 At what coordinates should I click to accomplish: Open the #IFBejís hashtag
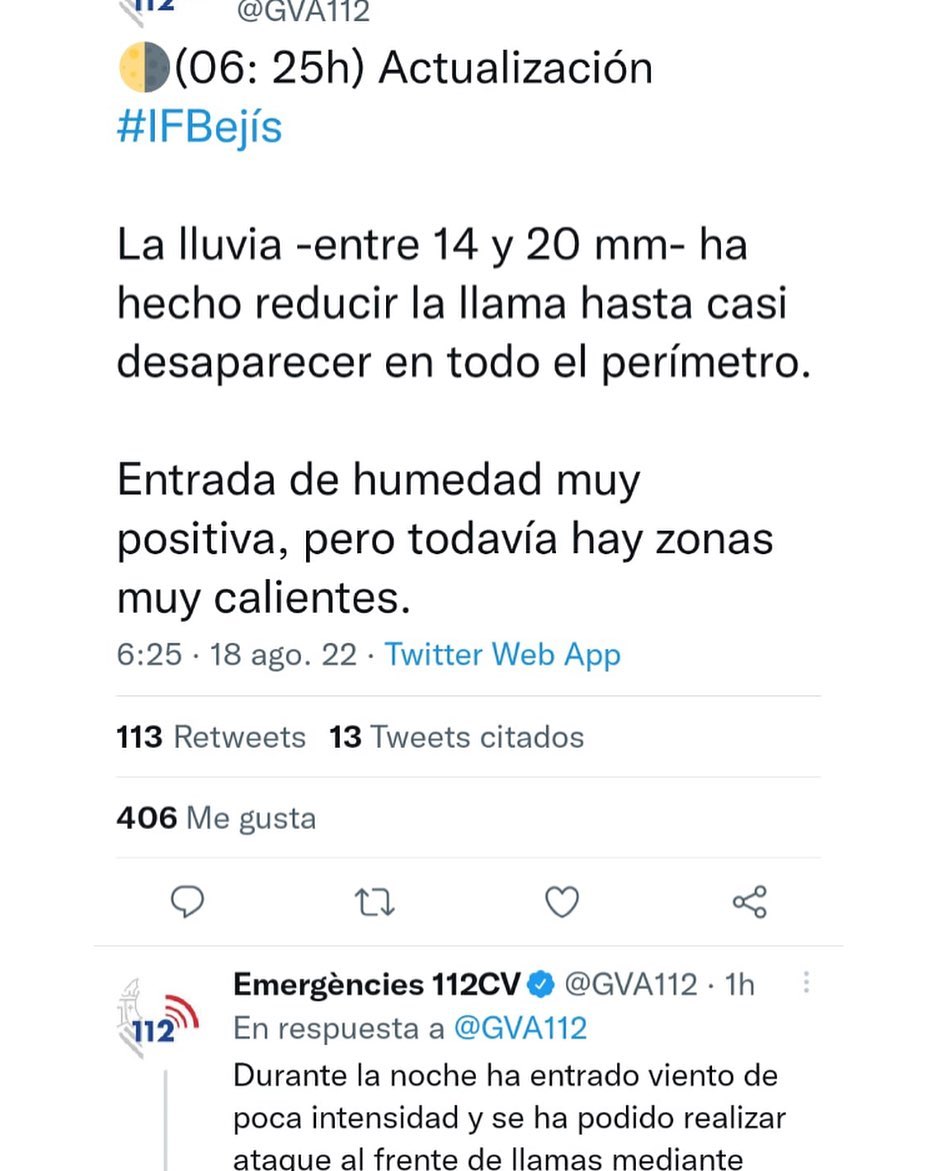[x=199, y=128]
